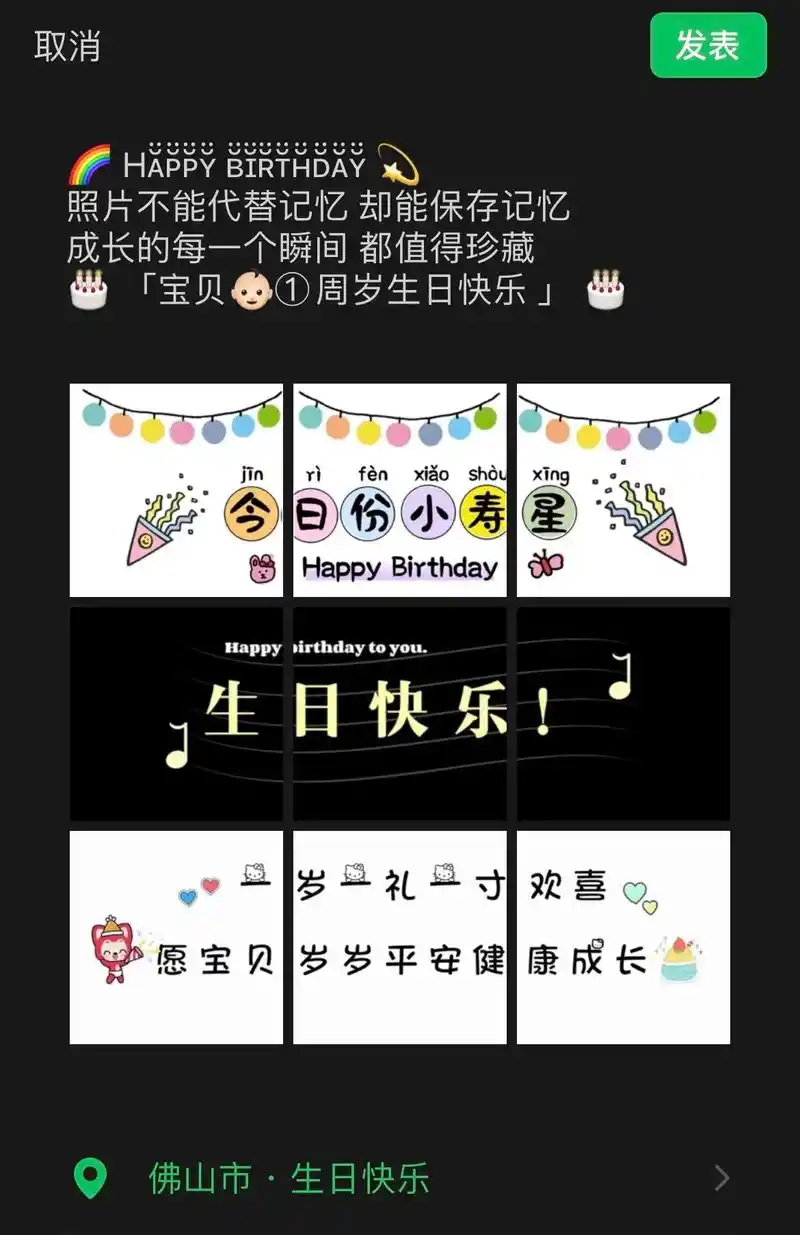800x1235 pixels.
Task: Open the photo showing Happy Birthday text
Action: point(400,490)
